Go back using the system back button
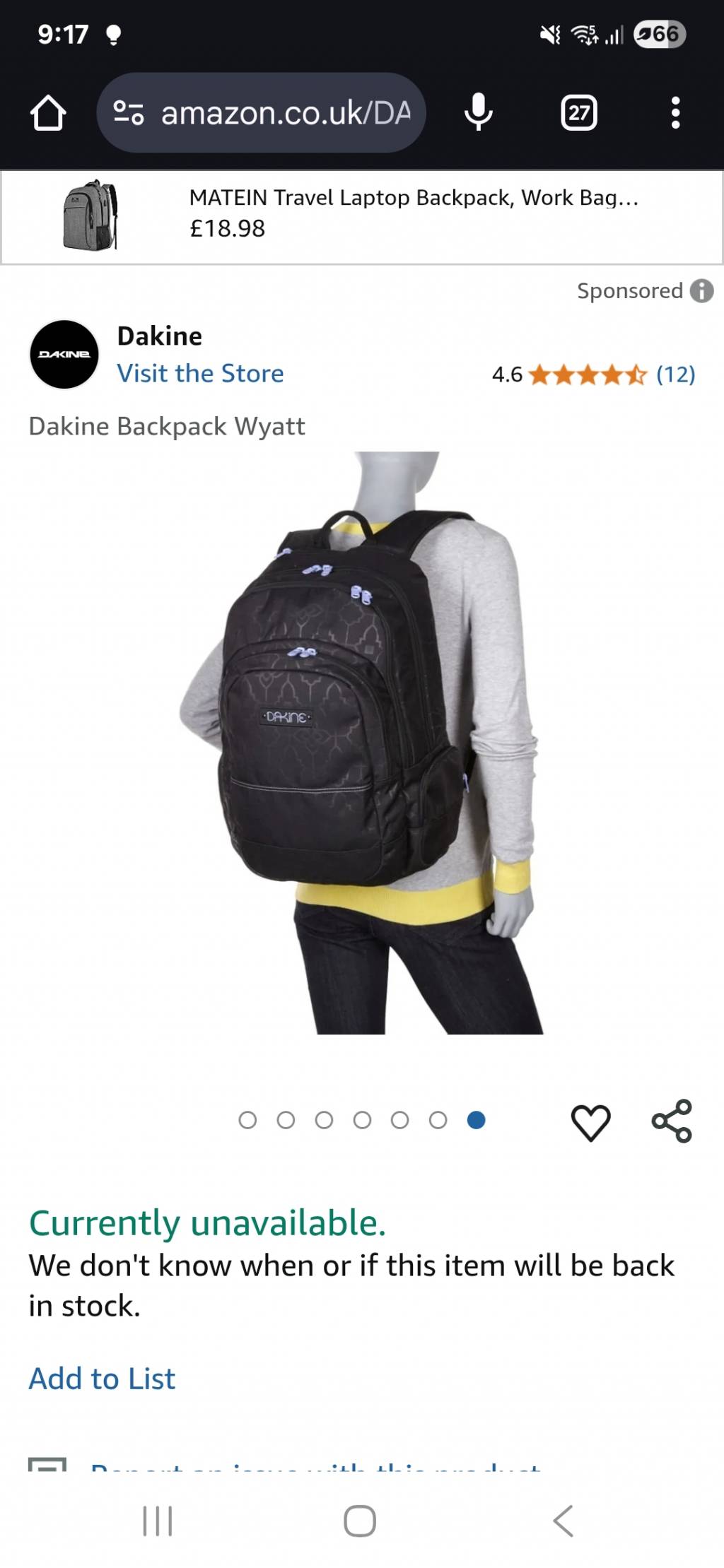This screenshot has height=1568, width=724. tap(563, 1521)
